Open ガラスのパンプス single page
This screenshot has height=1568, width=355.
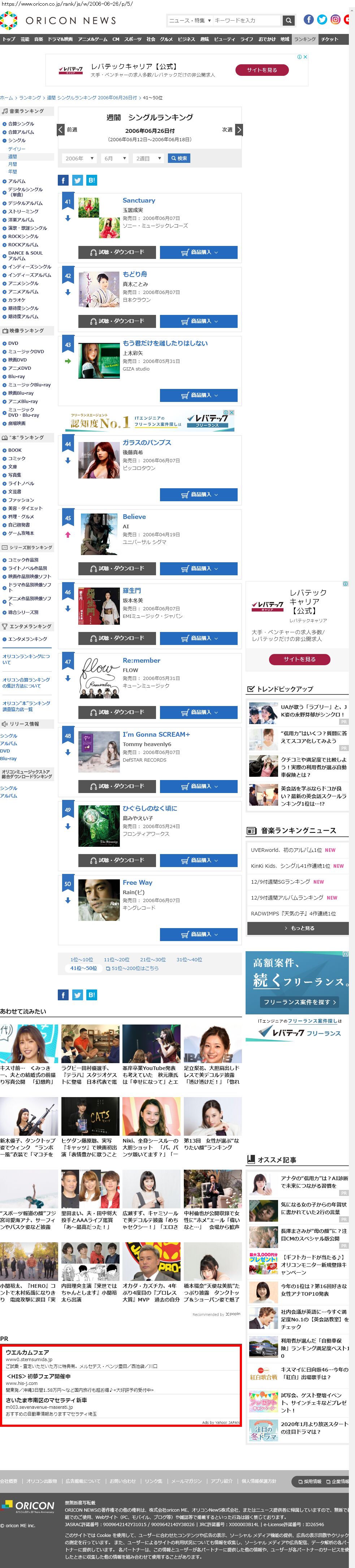[x=147, y=442]
